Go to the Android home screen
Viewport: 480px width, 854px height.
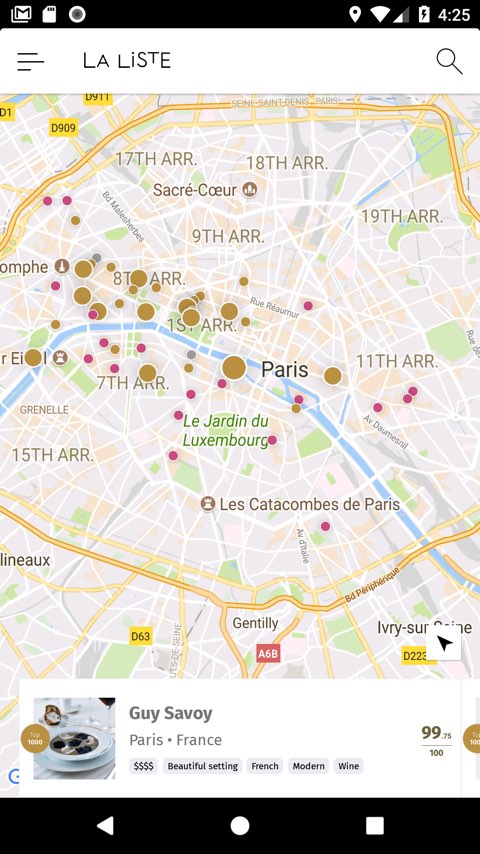[240, 825]
